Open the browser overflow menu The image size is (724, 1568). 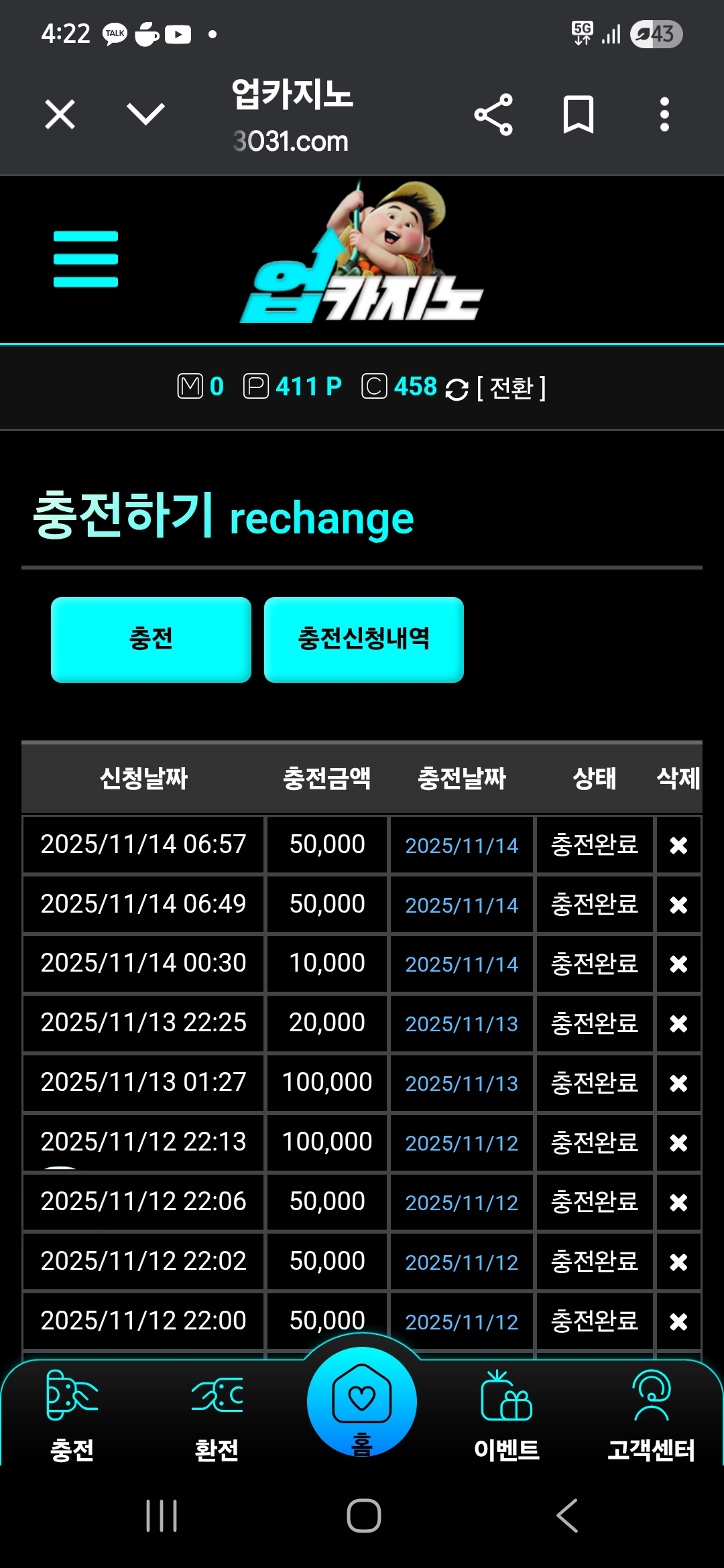pos(664,115)
